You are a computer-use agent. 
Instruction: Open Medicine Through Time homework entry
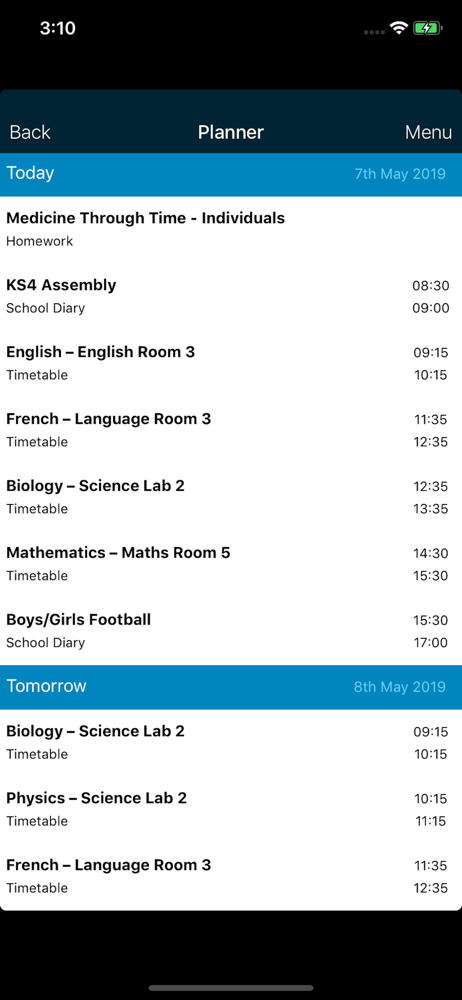[x=231, y=230]
